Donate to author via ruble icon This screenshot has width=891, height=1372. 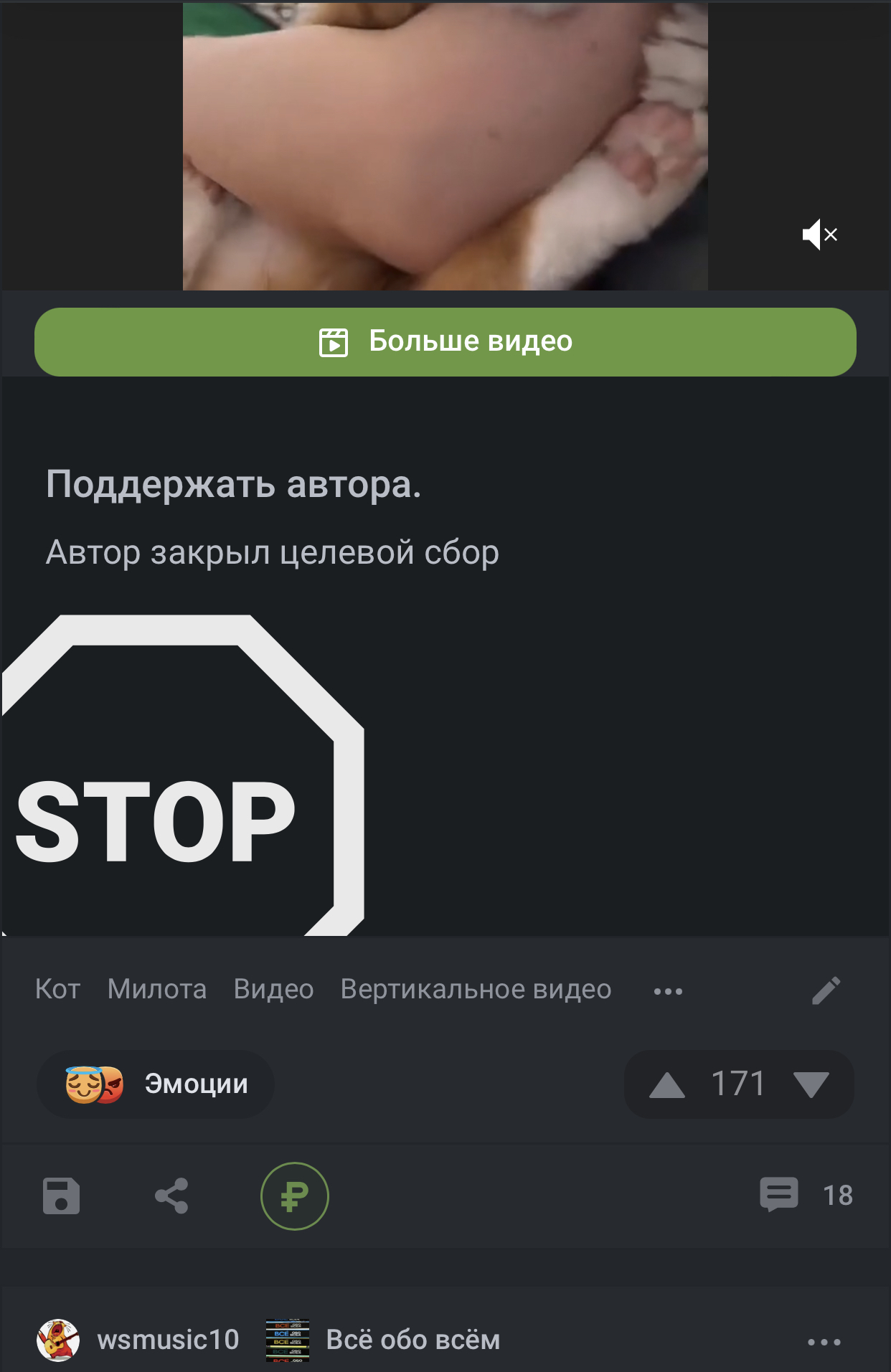[294, 1196]
